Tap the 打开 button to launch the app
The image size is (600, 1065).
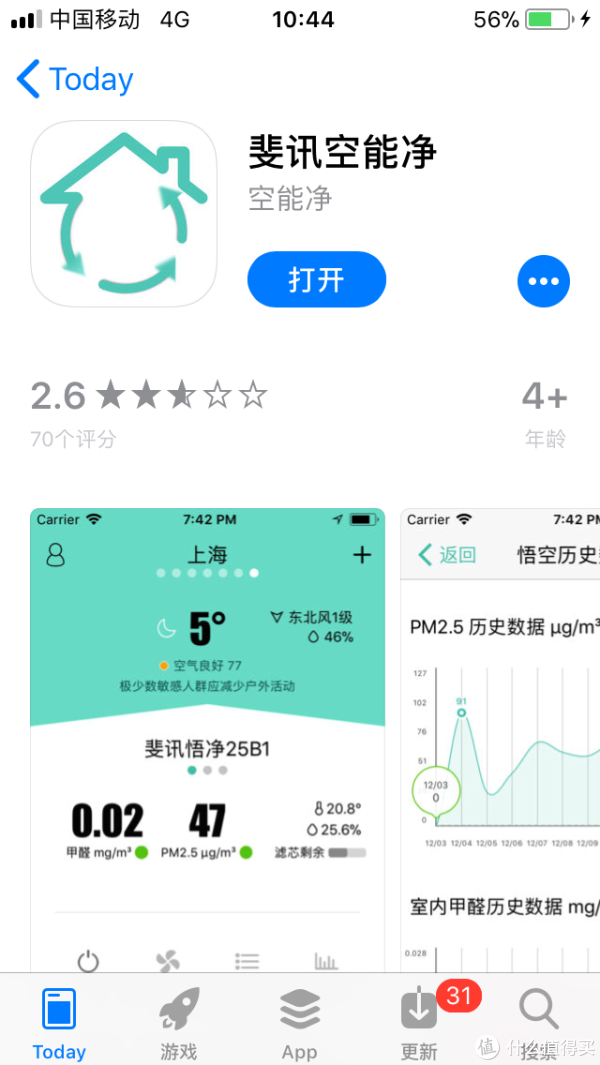[x=316, y=280]
